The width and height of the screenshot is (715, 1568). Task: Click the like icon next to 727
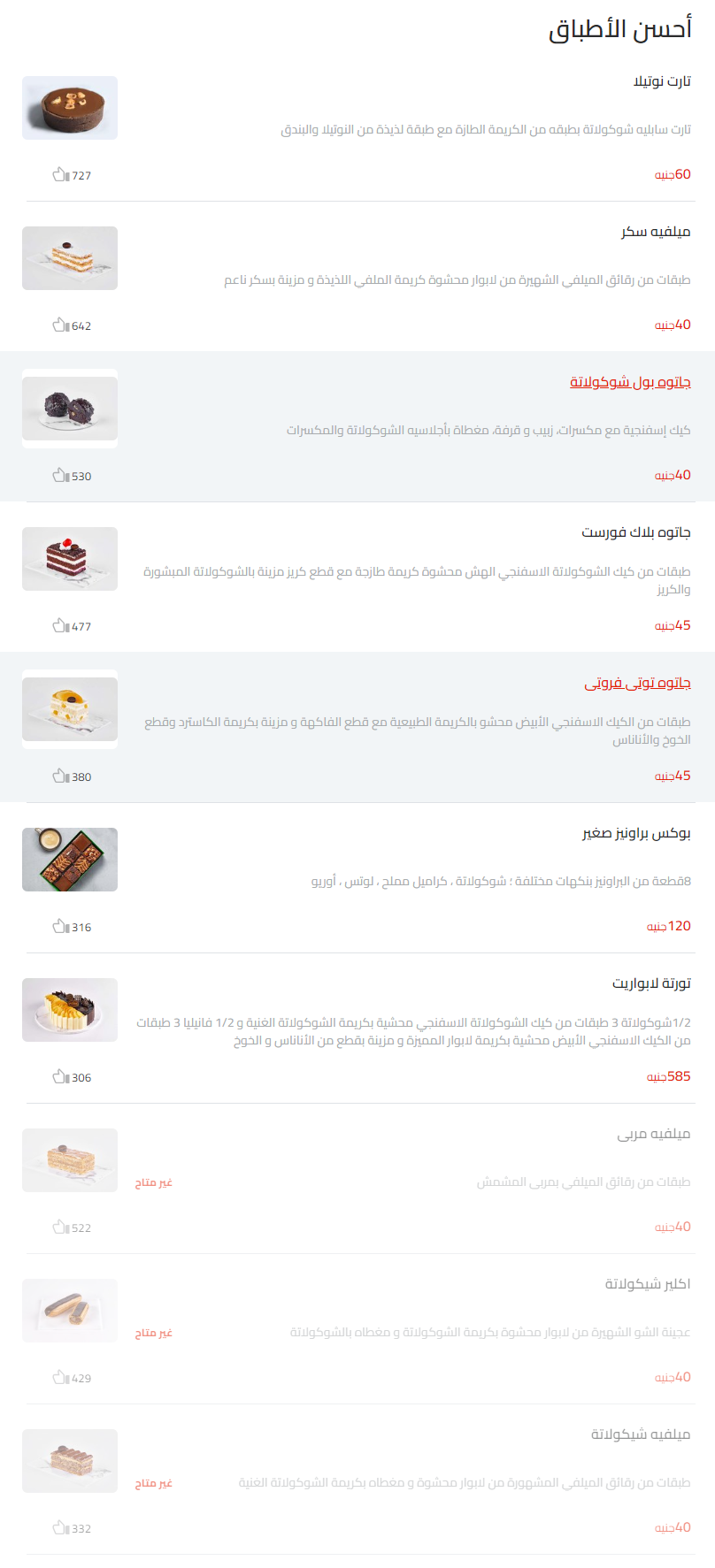coord(62,175)
